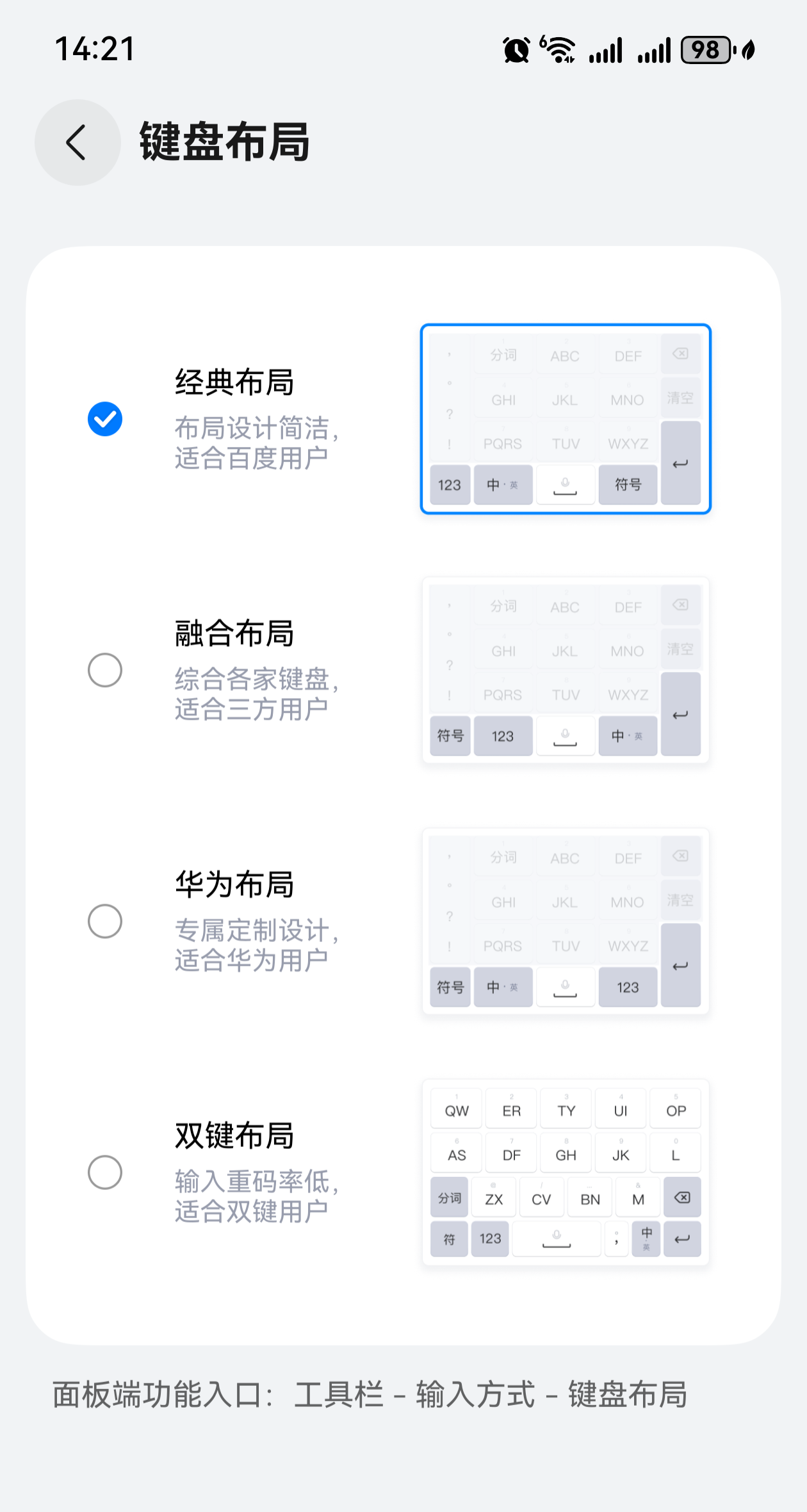
Task: Tap the alarm clock icon in the status bar
Action: (516, 48)
